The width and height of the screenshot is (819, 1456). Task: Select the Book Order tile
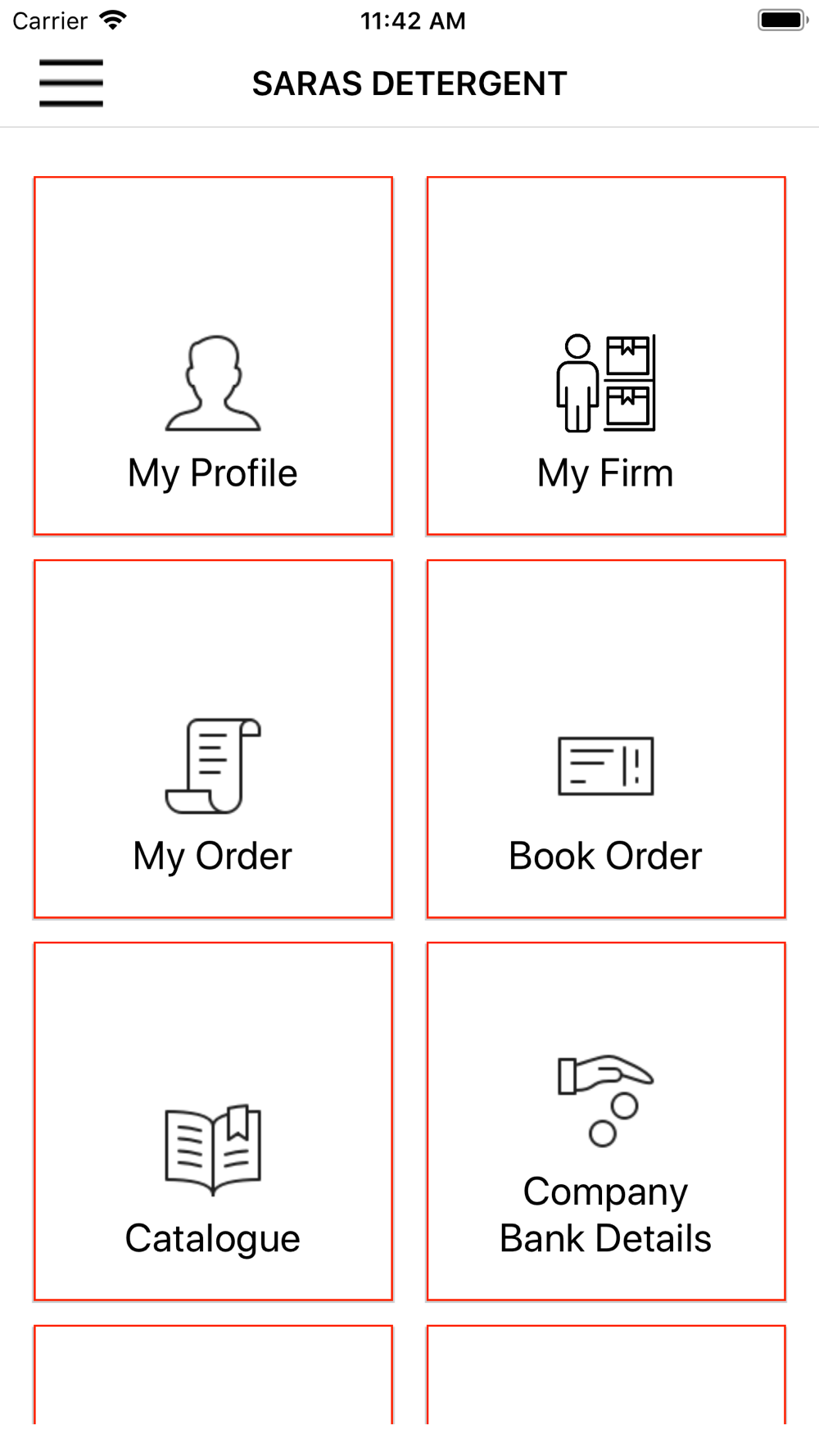coord(606,739)
